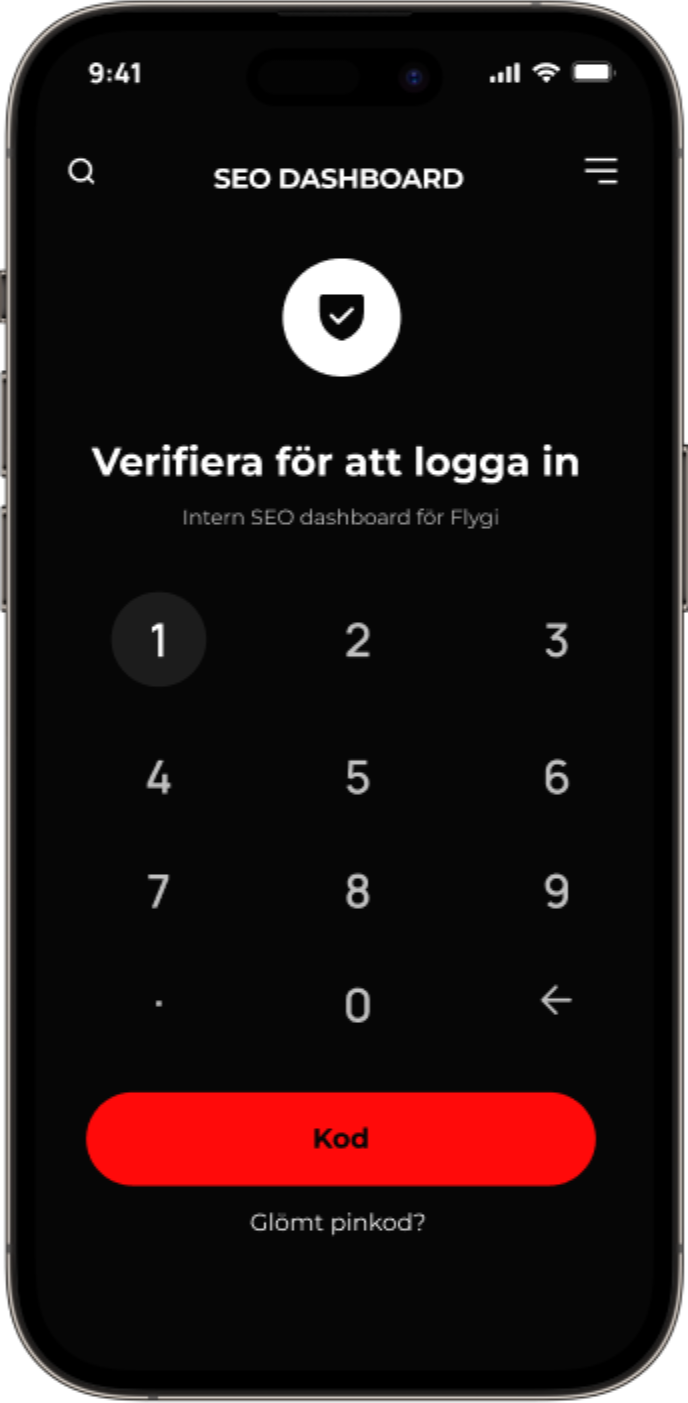Enter digit 9 on the keypad

pyautogui.click(x=556, y=891)
